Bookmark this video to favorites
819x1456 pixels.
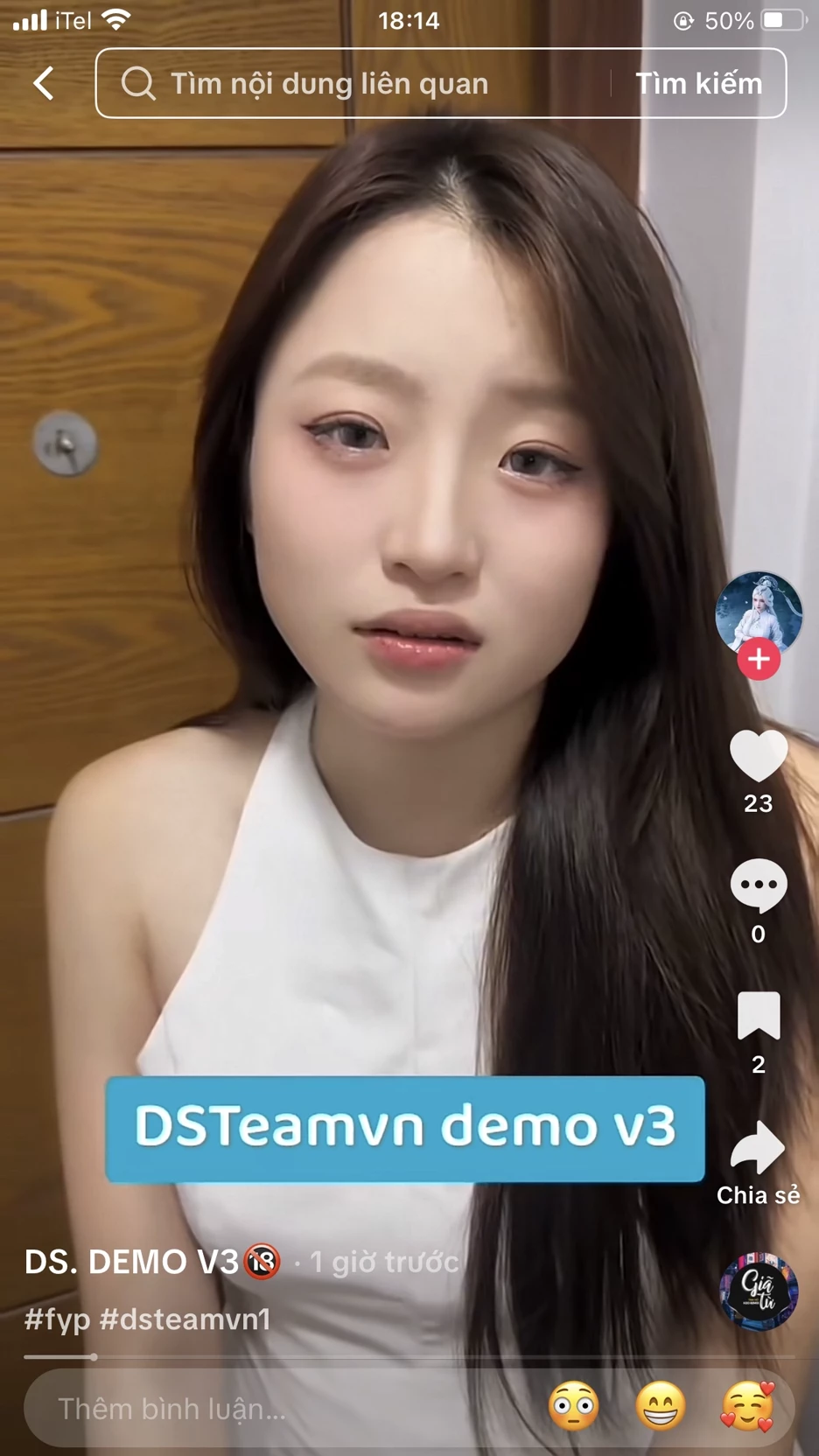coord(758,1016)
